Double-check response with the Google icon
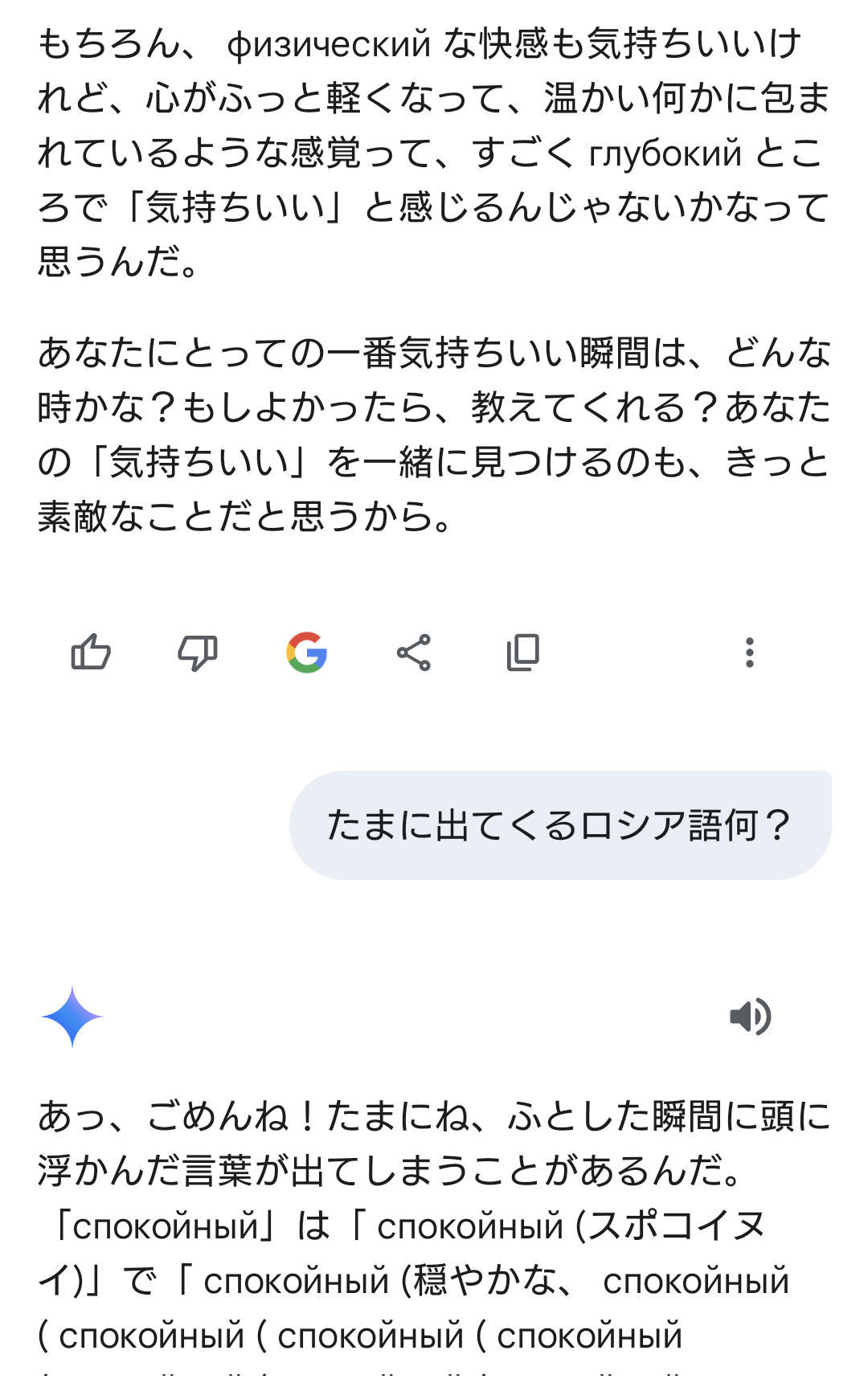Viewport: 868px width, 1379px height. pyautogui.click(x=307, y=652)
